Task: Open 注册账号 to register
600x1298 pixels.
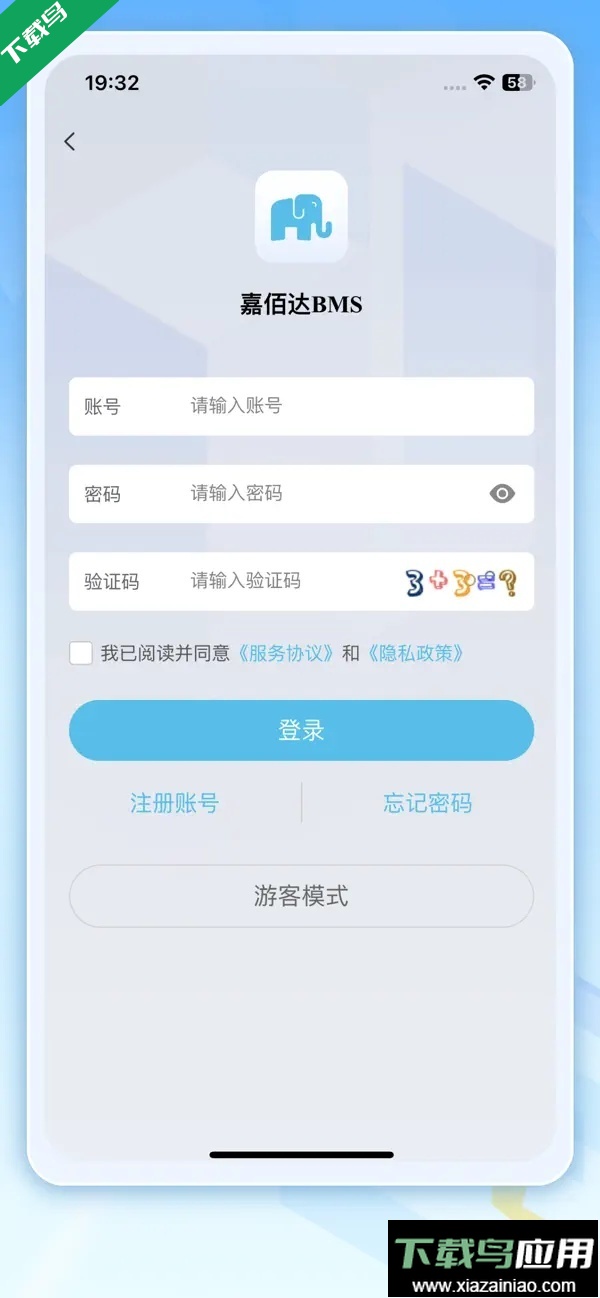Action: coord(174,803)
